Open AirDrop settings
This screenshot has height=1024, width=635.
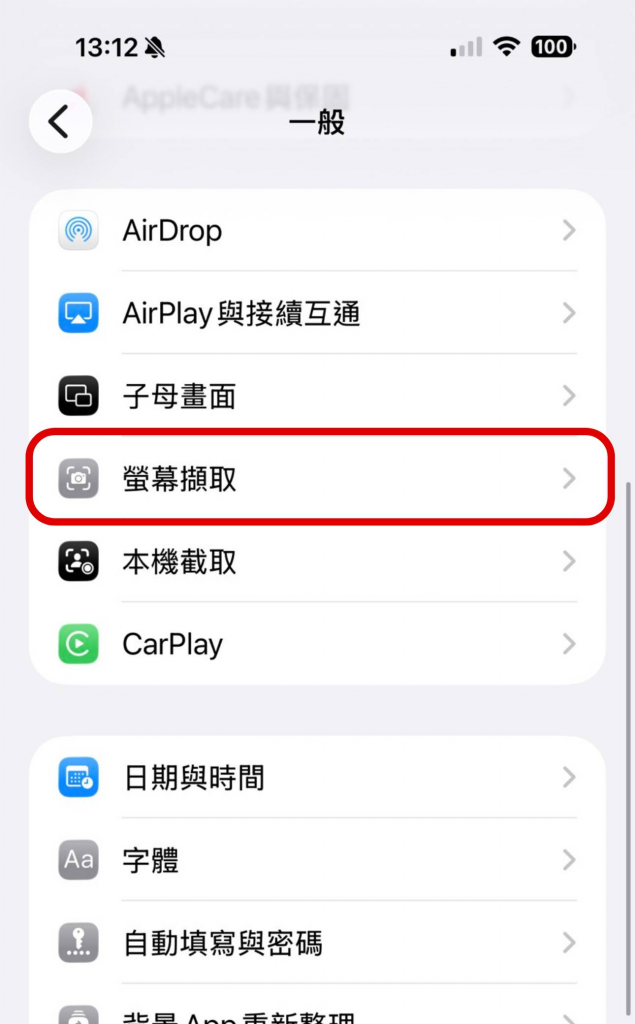point(316,231)
